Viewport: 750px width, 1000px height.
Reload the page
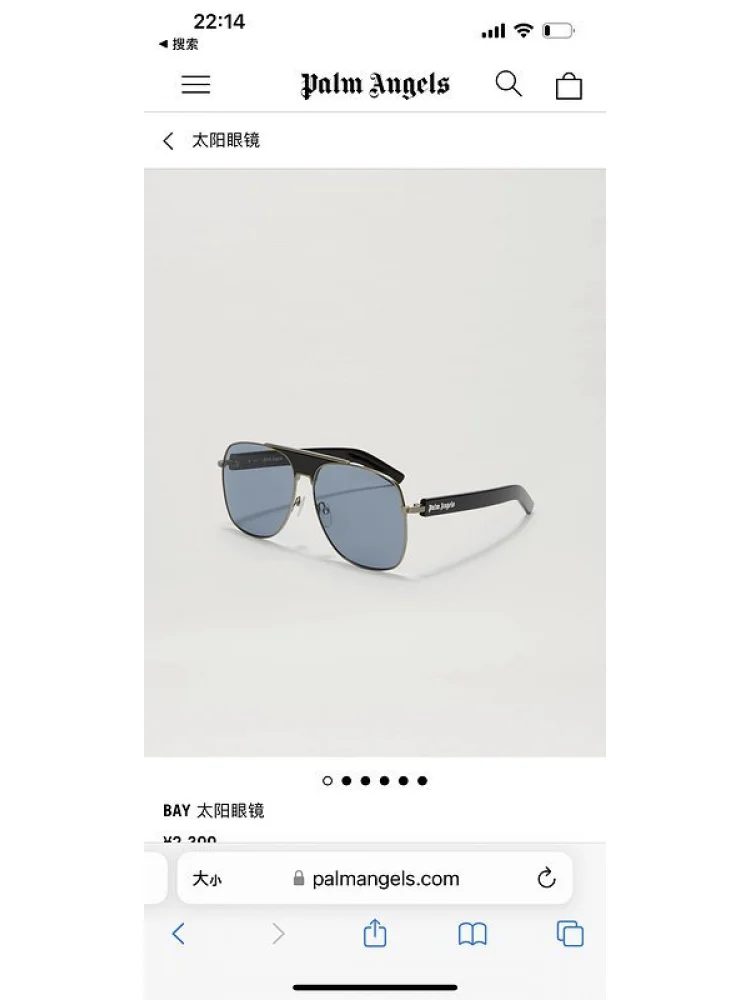click(546, 879)
